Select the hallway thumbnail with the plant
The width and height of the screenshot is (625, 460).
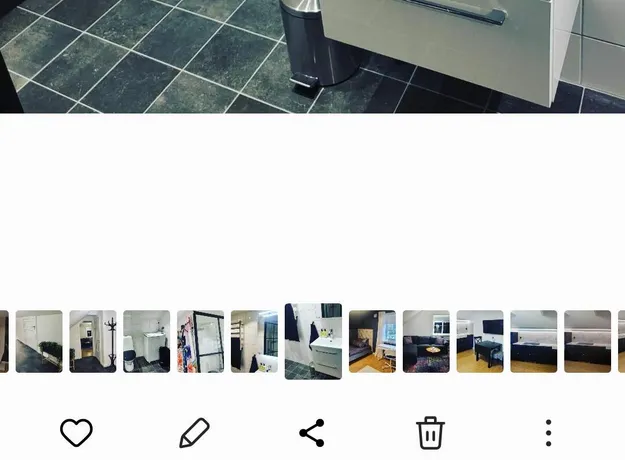point(39,342)
